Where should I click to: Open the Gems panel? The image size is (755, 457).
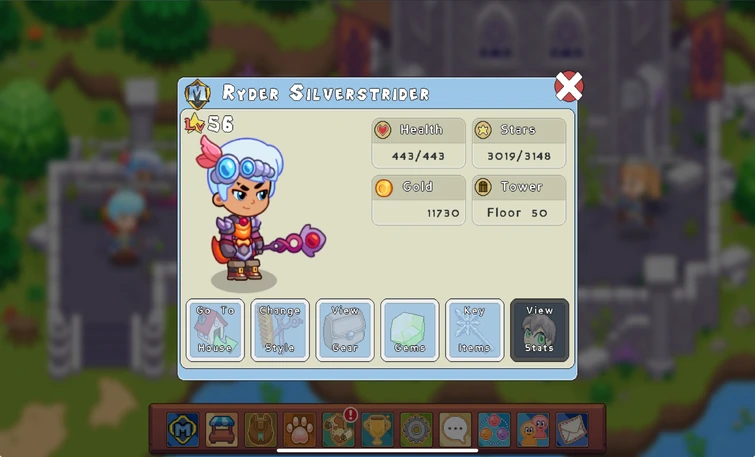click(x=410, y=329)
